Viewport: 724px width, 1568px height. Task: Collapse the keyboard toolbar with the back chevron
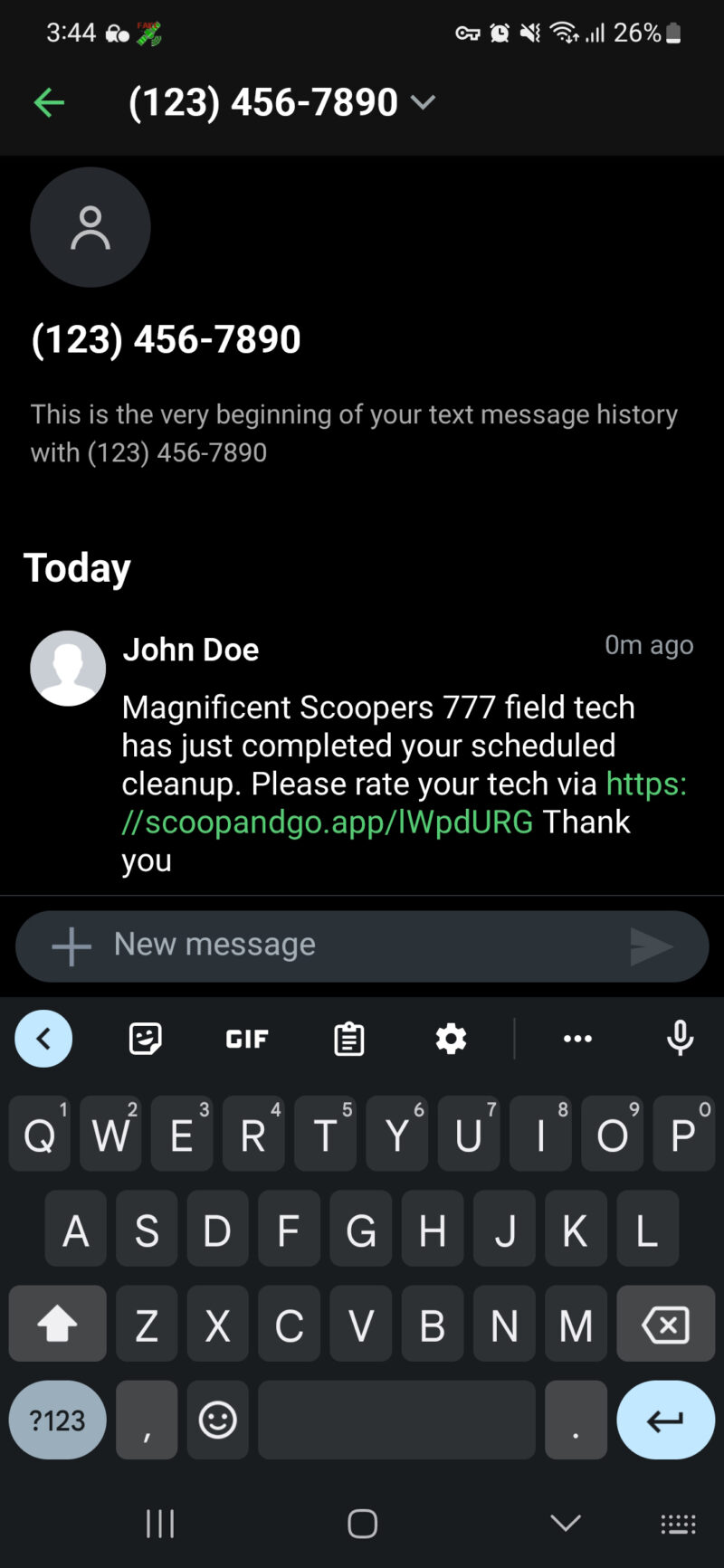pyautogui.click(x=43, y=1039)
